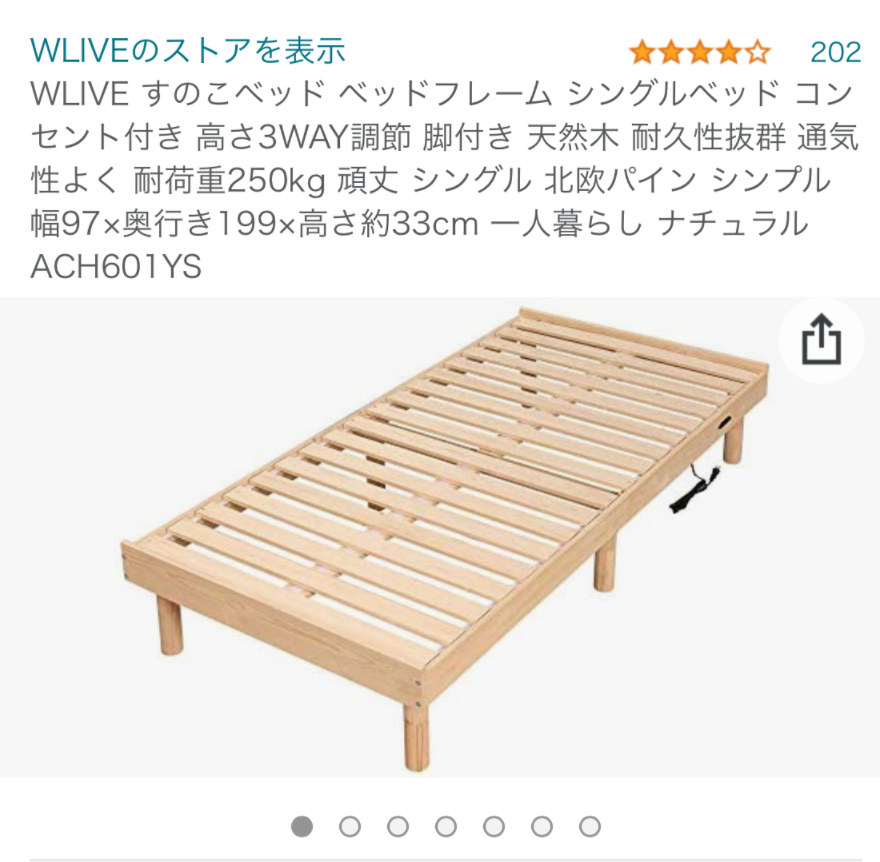Open the WLIVEのストアを表示 link

coord(188,50)
